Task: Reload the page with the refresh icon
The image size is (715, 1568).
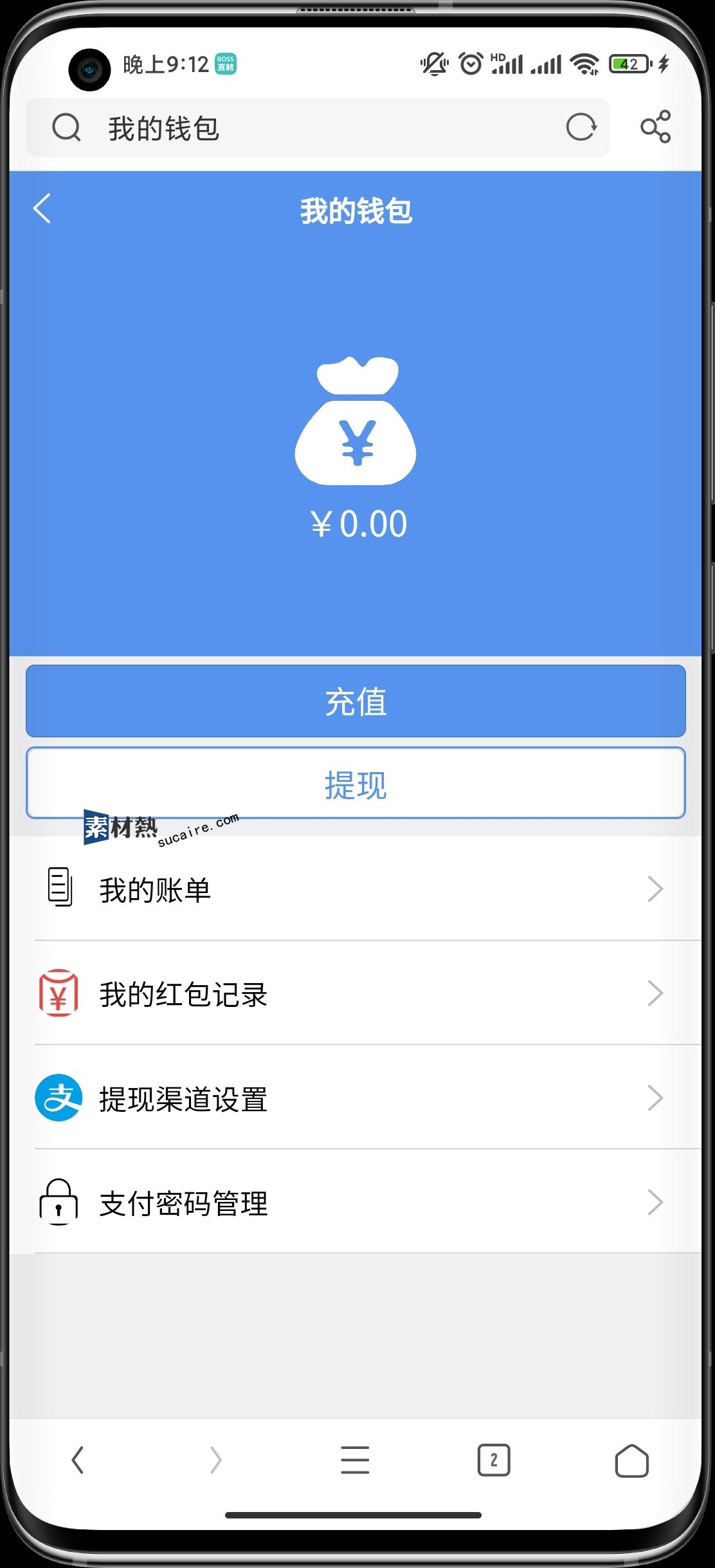Action: [581, 127]
